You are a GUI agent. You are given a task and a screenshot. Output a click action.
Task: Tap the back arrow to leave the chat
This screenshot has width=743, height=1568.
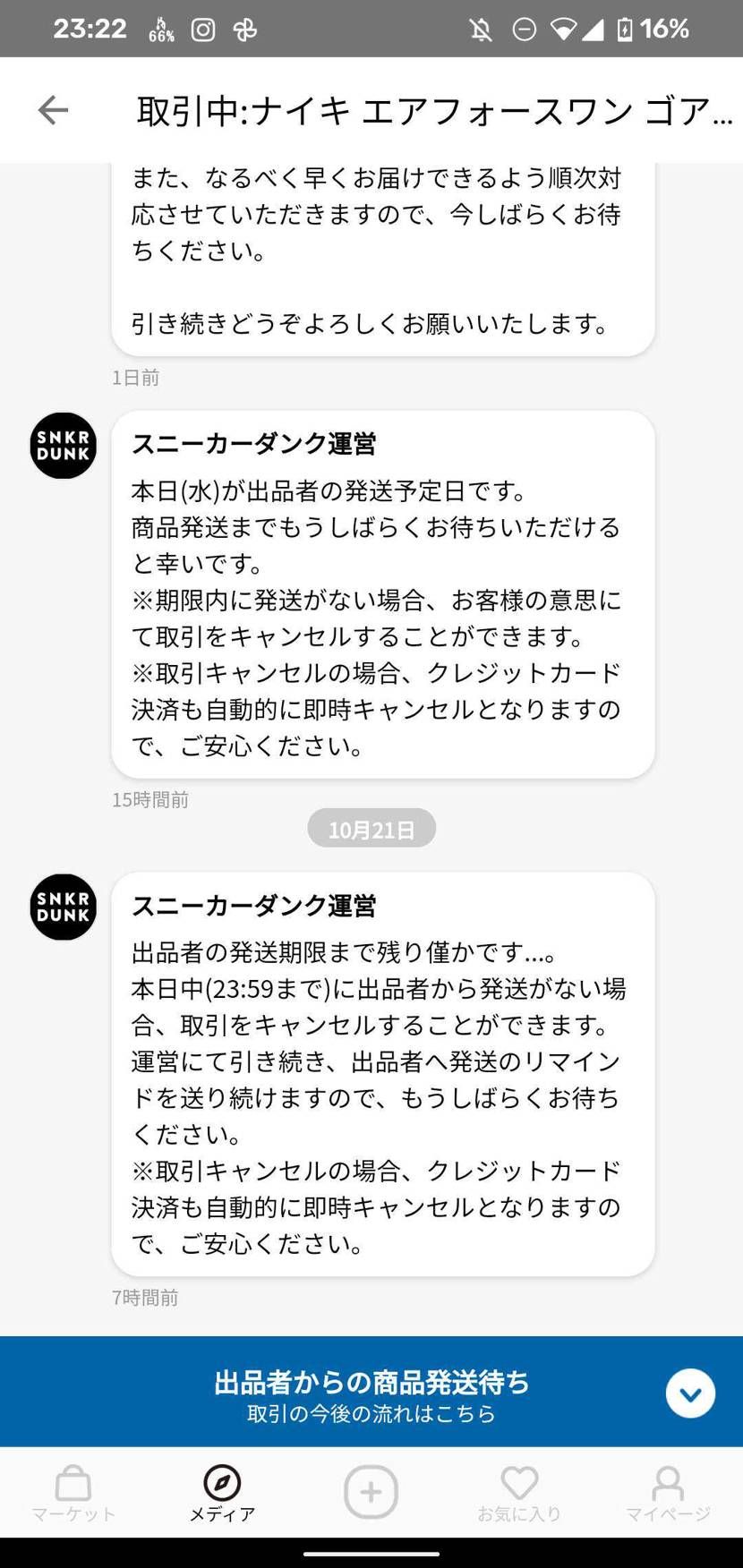point(53,109)
